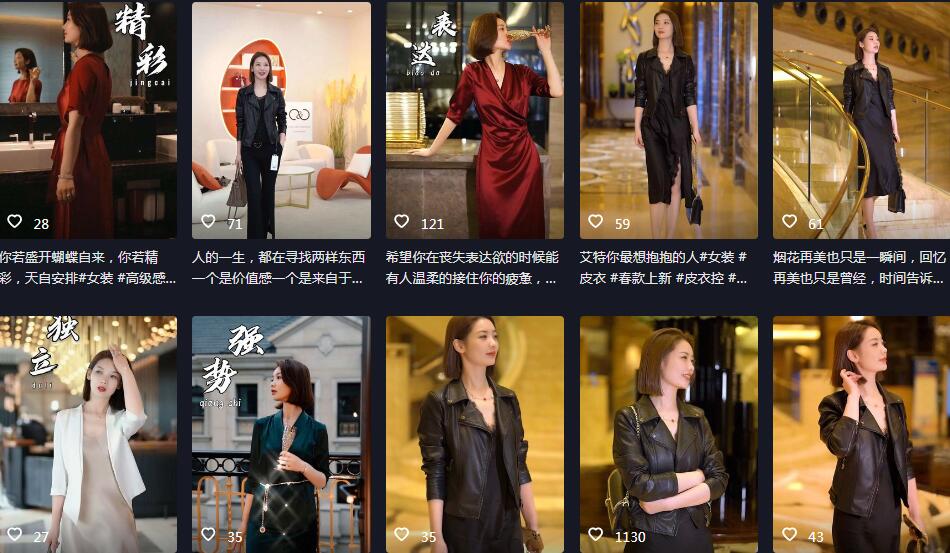Open the red dress video with 121 likes
This screenshot has width=950, height=553.
(x=475, y=120)
